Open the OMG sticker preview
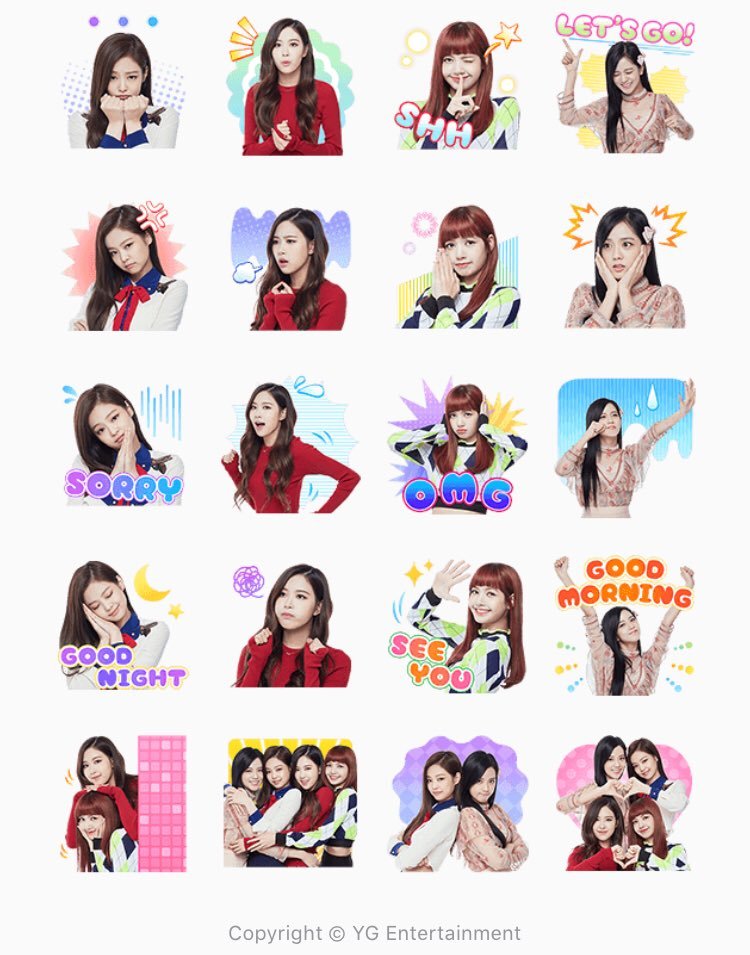 click(459, 445)
